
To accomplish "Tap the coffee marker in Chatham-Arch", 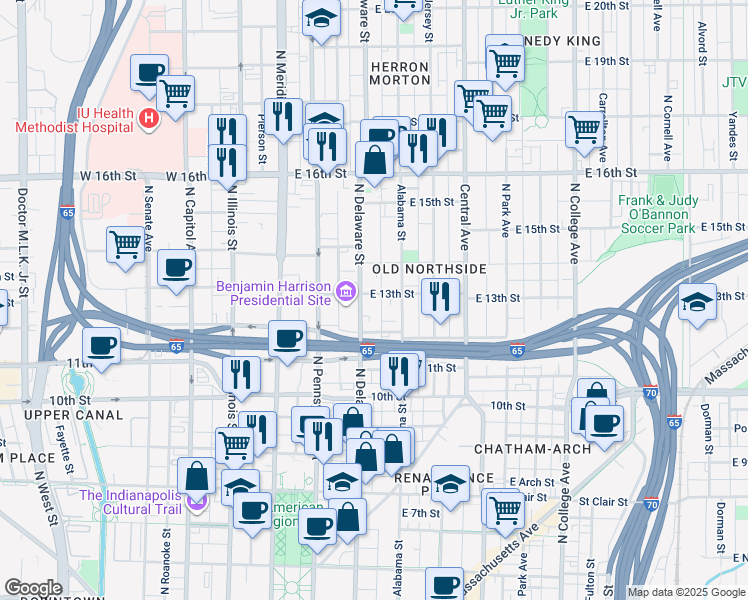I will click(x=604, y=422).
